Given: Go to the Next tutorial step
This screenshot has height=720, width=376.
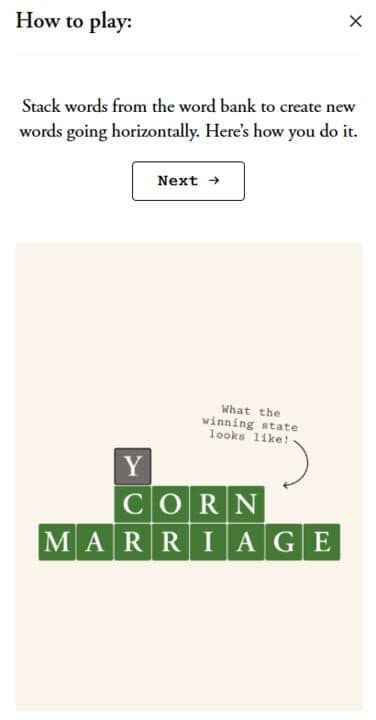Looking at the screenshot, I should (188, 181).
